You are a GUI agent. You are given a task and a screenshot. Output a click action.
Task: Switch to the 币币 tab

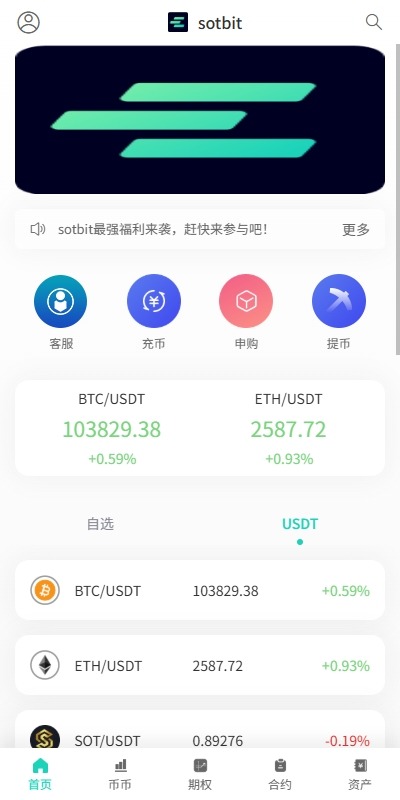coord(120,774)
